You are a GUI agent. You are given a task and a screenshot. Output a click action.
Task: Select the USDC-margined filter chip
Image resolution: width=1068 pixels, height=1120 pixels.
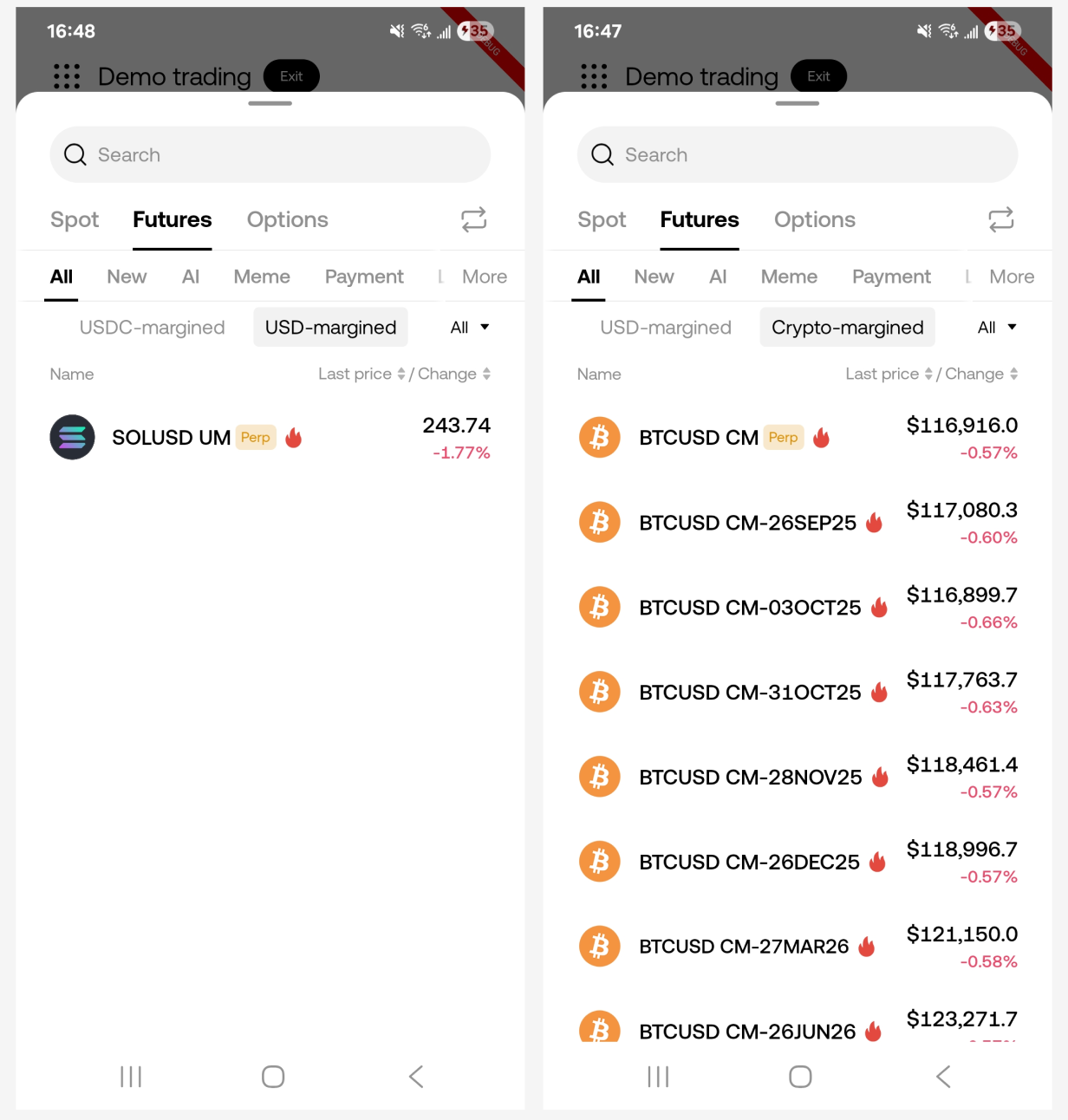coord(152,328)
